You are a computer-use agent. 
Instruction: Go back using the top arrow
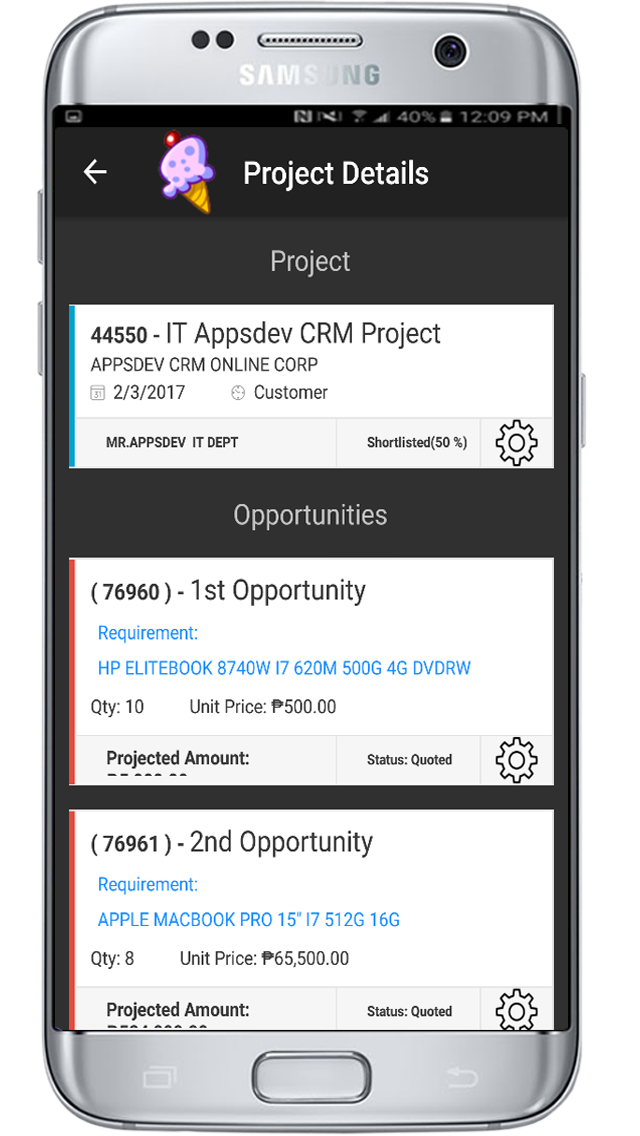(95, 172)
